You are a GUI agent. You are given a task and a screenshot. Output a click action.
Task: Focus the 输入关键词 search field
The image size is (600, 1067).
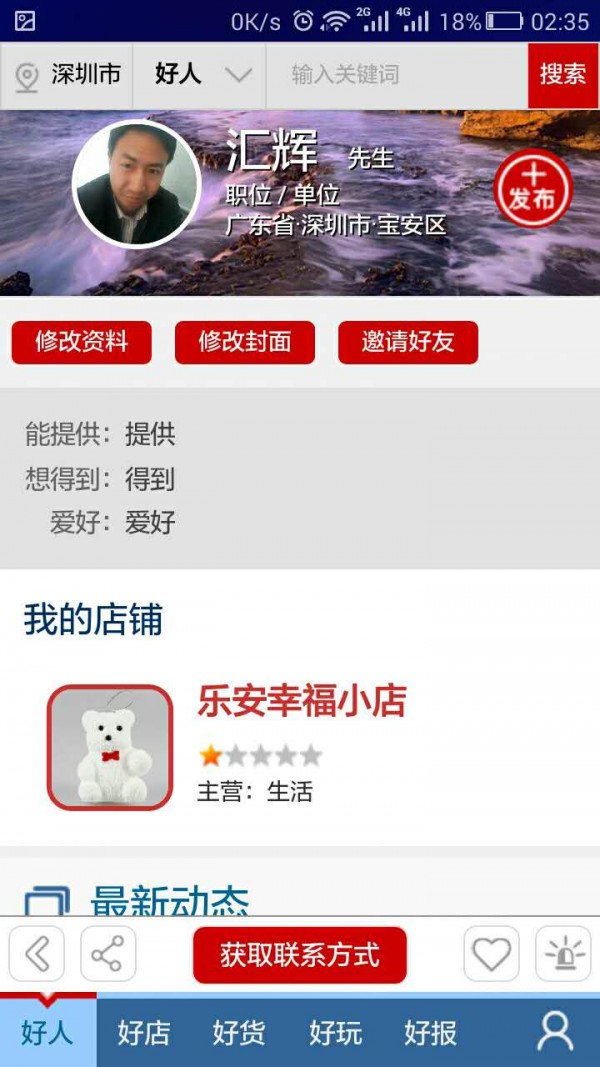click(395, 75)
